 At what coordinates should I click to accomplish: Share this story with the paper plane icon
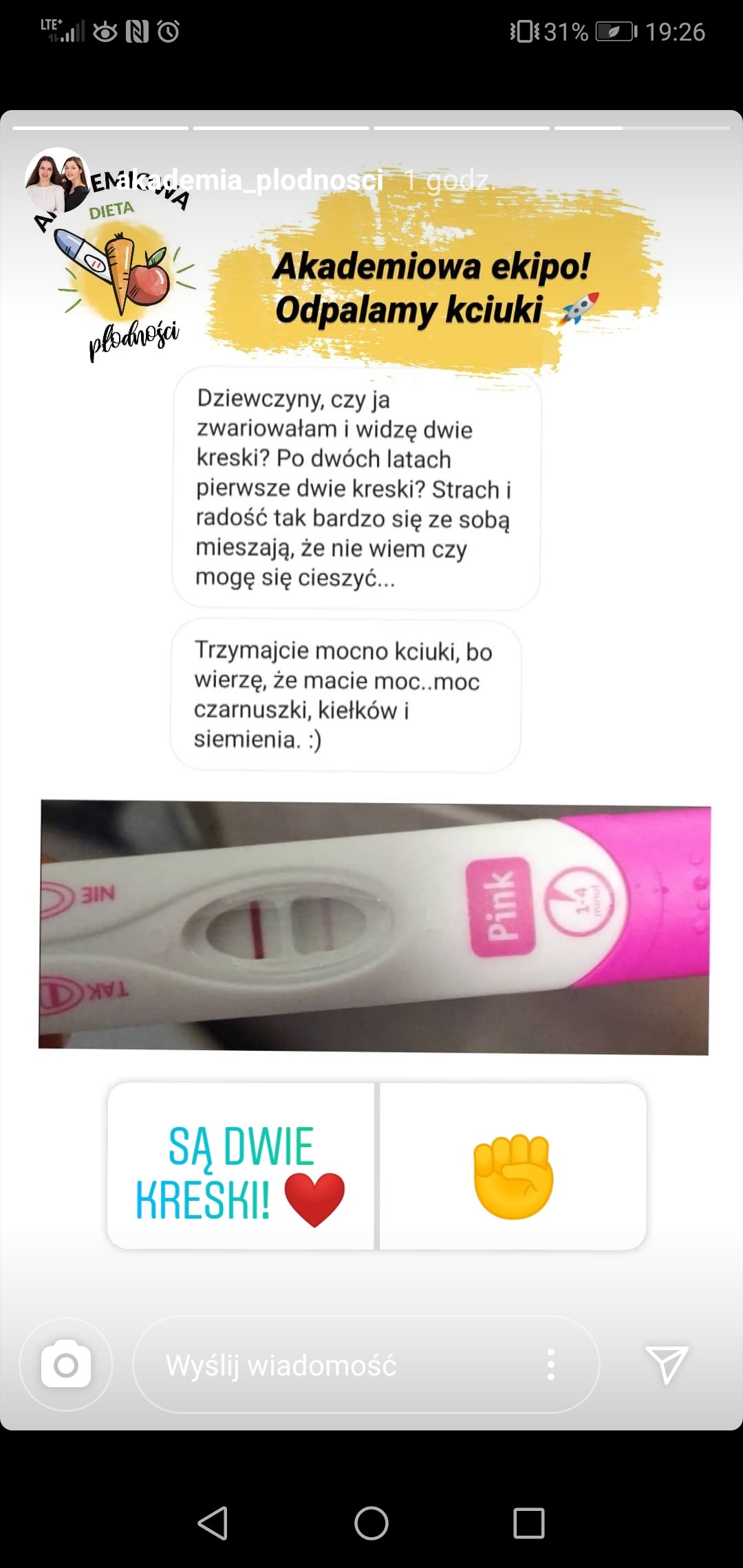coord(666,1363)
